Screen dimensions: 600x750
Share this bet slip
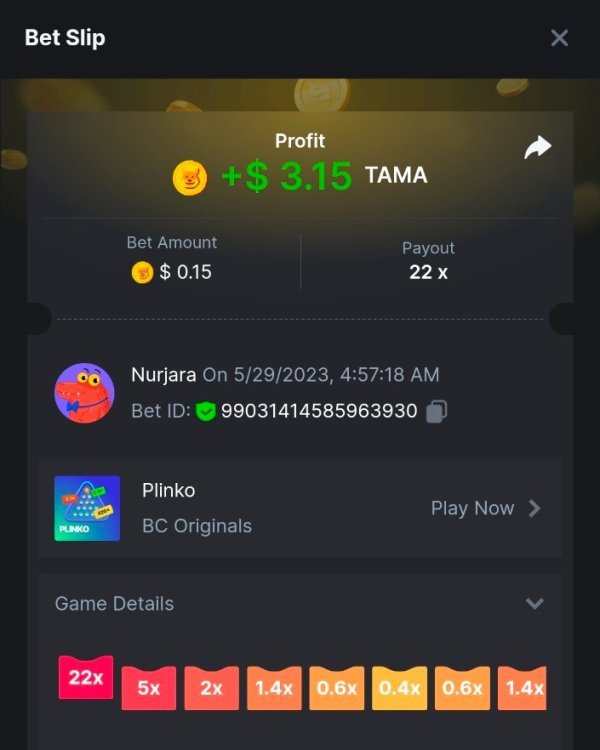[x=538, y=148]
